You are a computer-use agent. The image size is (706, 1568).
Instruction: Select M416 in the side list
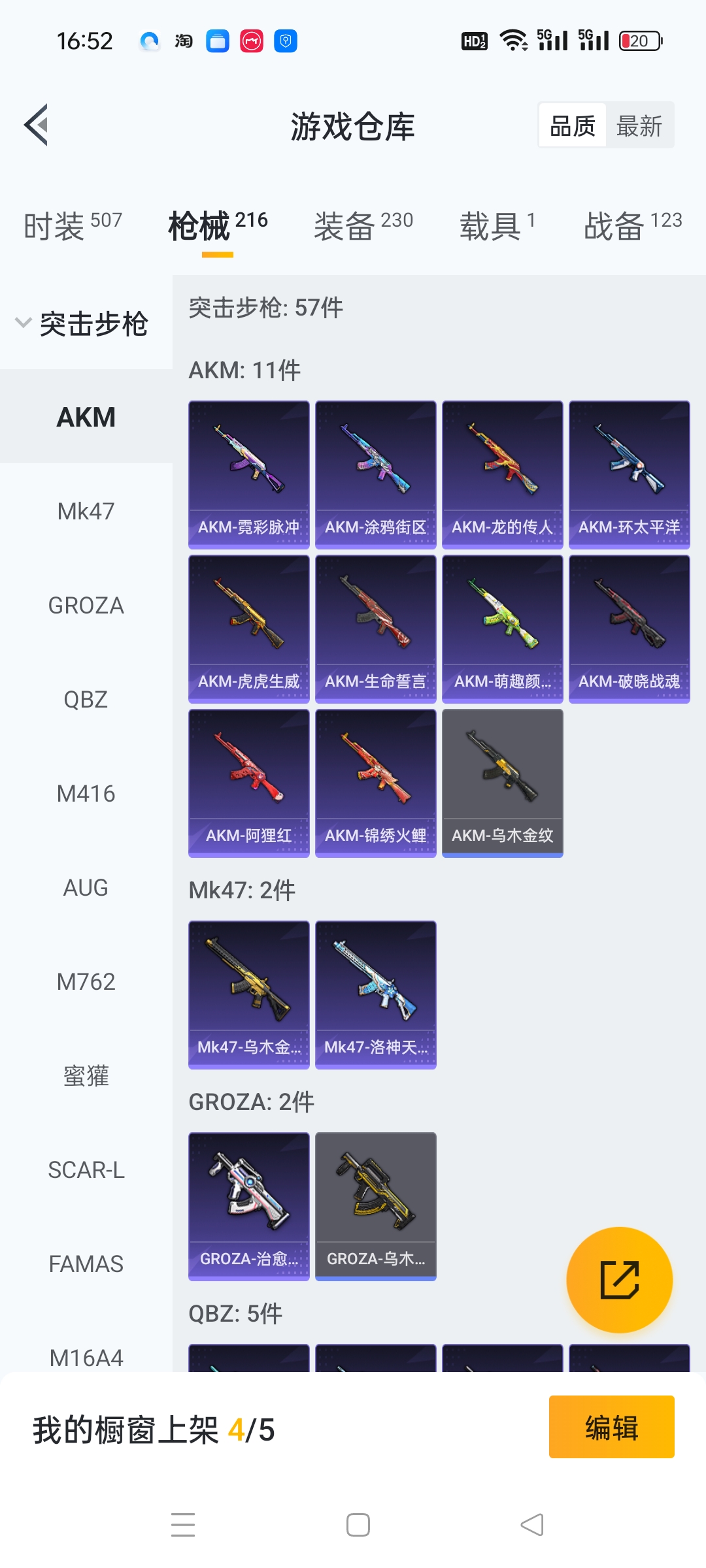tap(86, 794)
